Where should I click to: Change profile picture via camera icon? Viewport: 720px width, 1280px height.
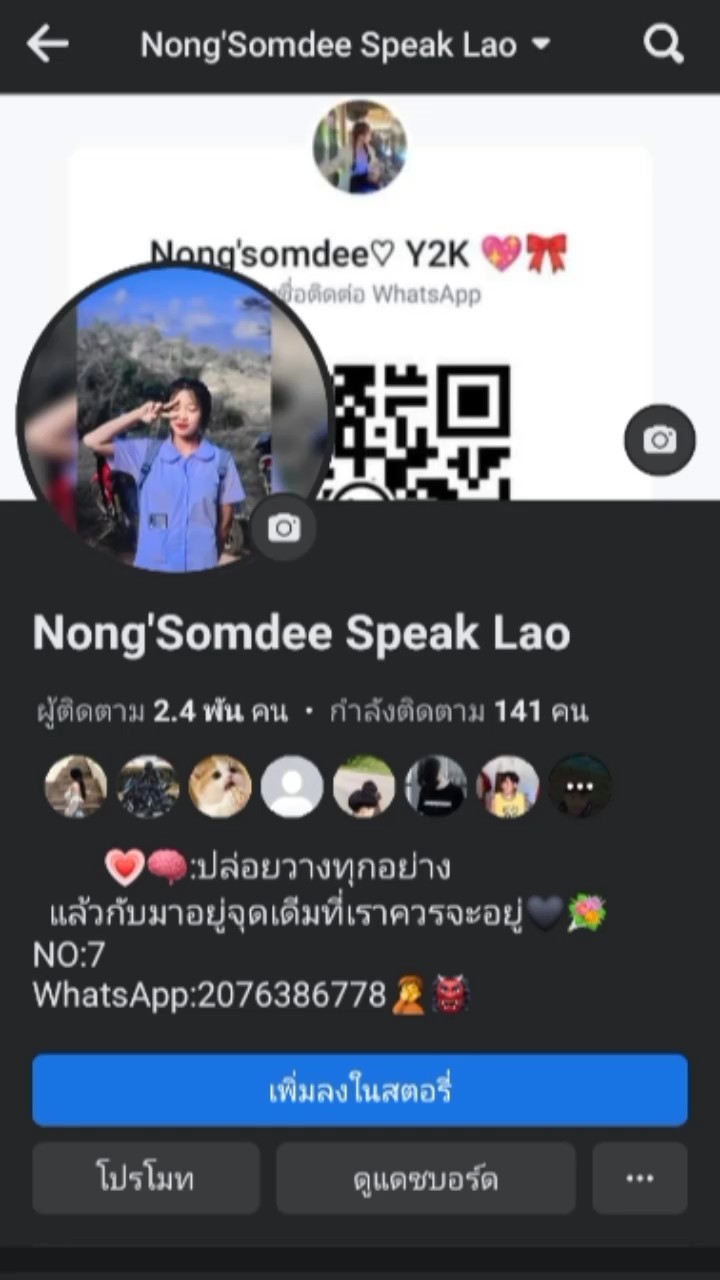[284, 528]
